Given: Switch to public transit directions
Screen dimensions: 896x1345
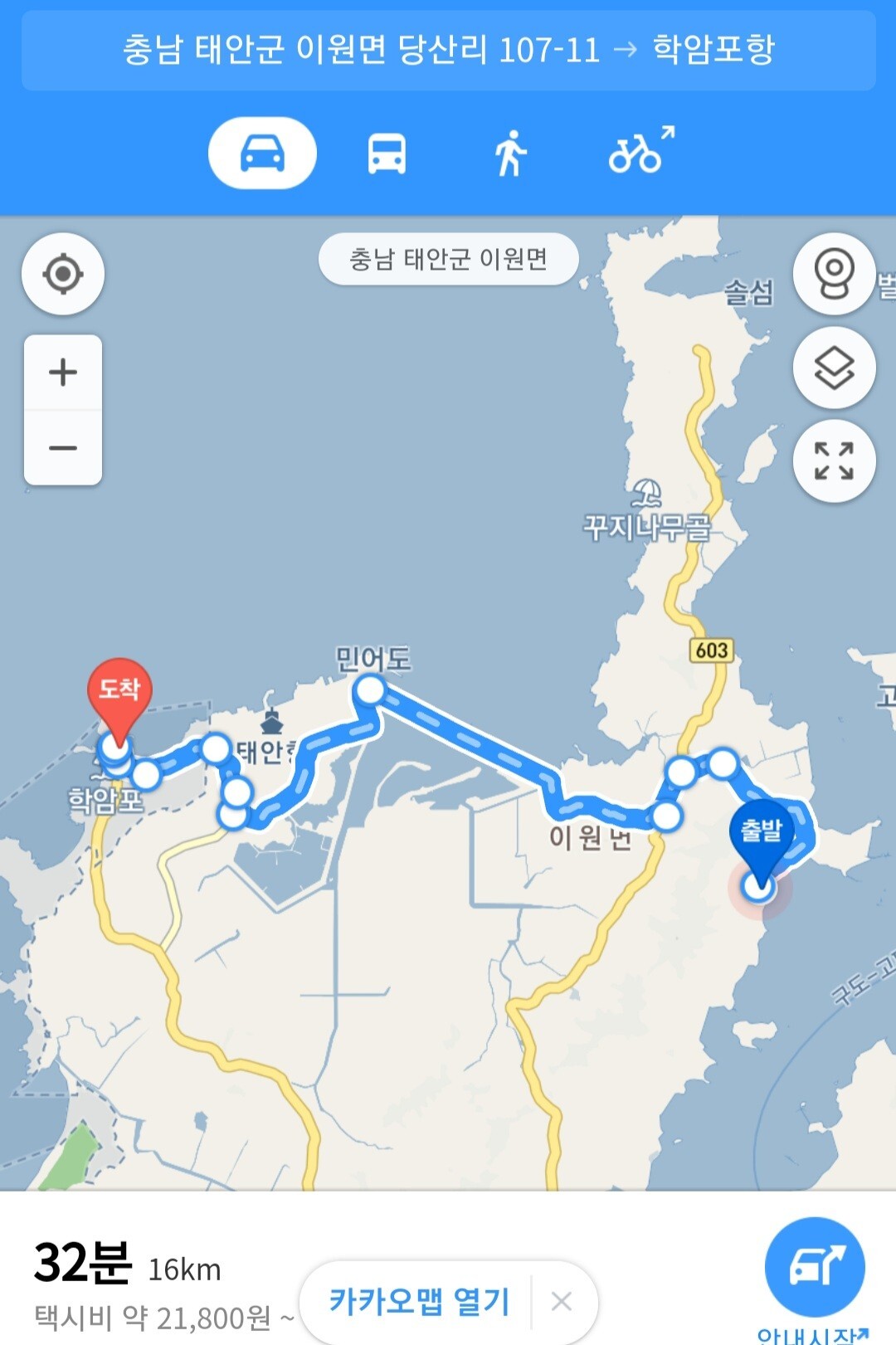Looking at the screenshot, I should coord(387,154).
